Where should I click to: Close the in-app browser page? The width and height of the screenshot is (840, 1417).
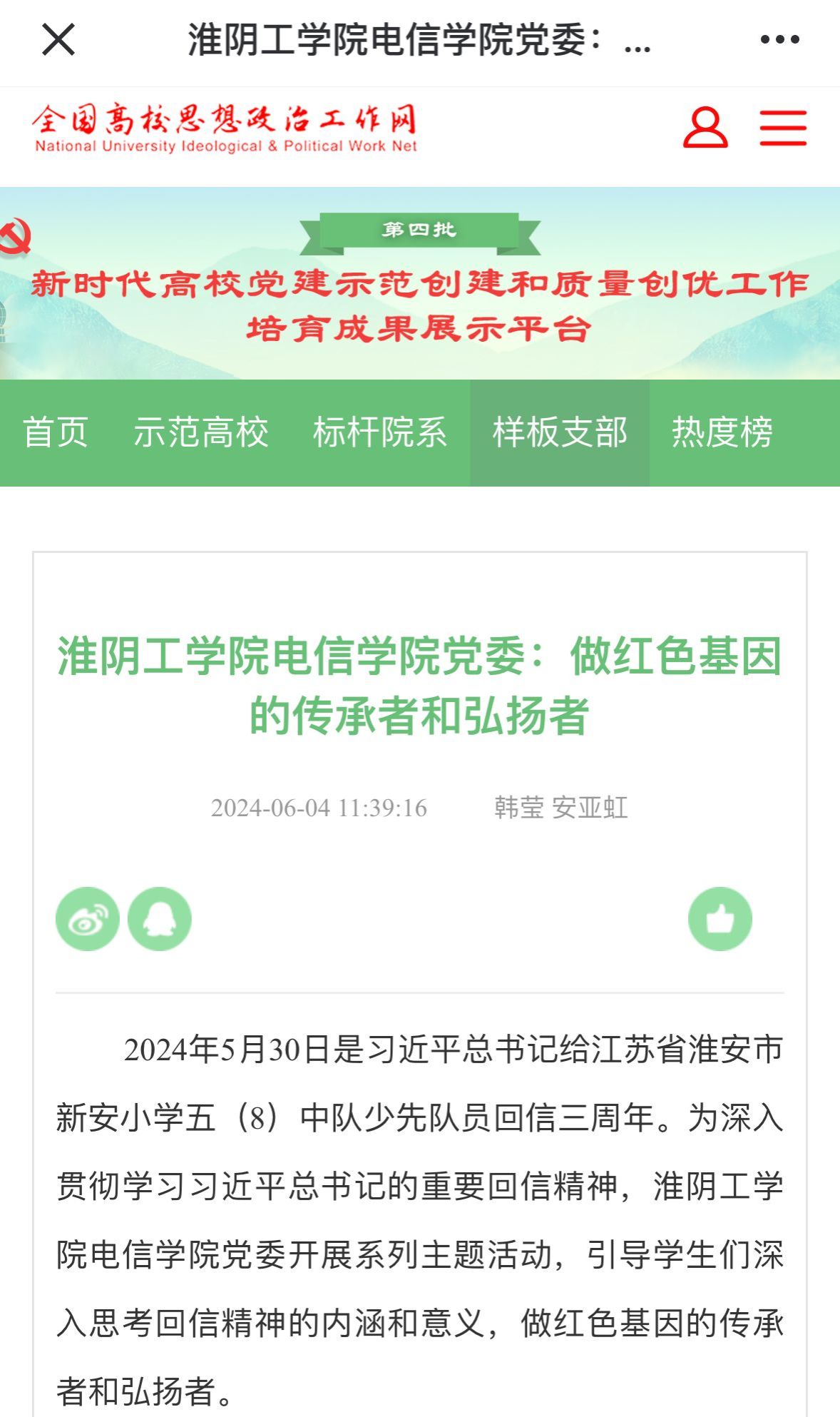pos(58,39)
